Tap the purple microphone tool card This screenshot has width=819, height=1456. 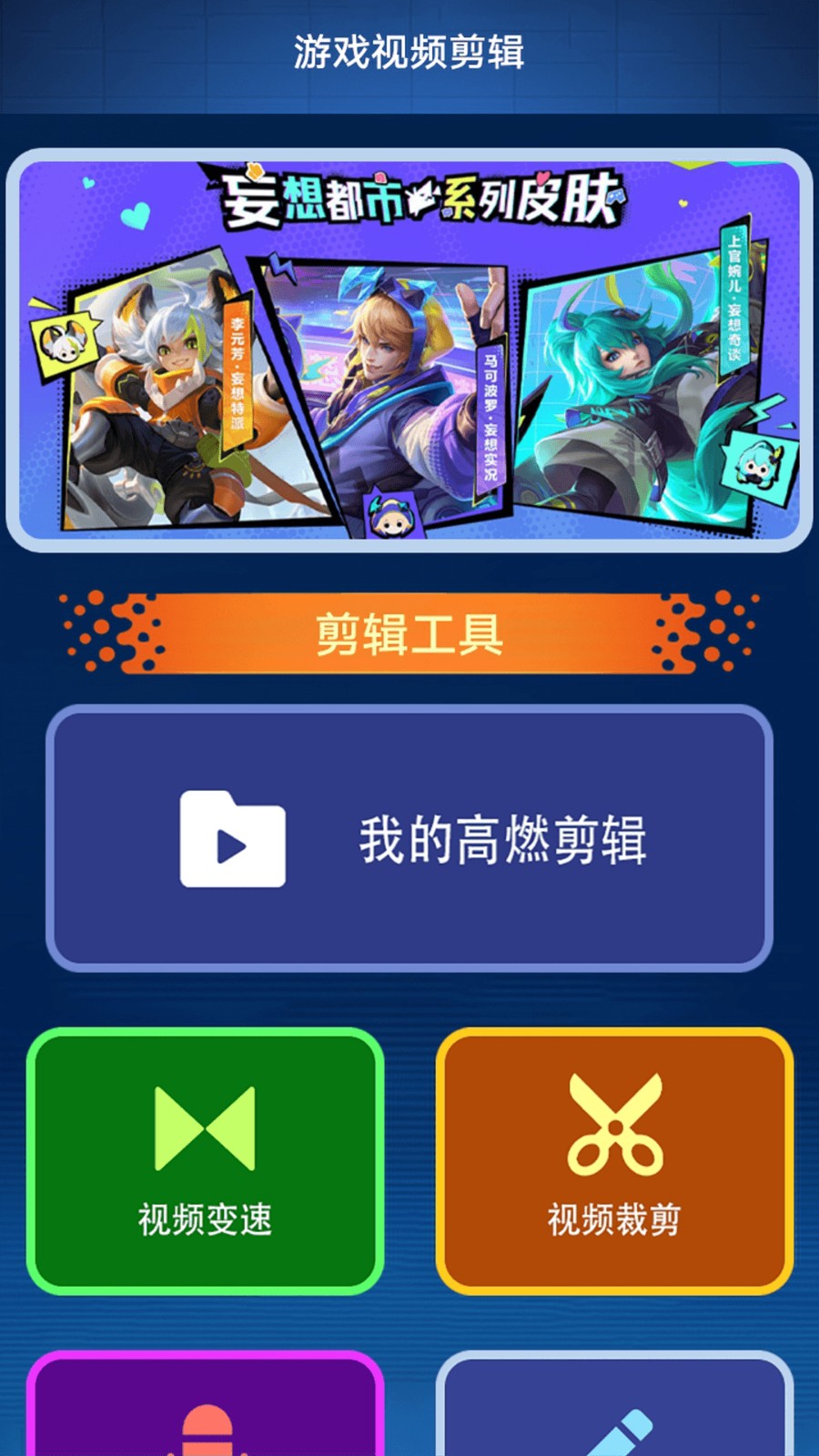(205, 1409)
